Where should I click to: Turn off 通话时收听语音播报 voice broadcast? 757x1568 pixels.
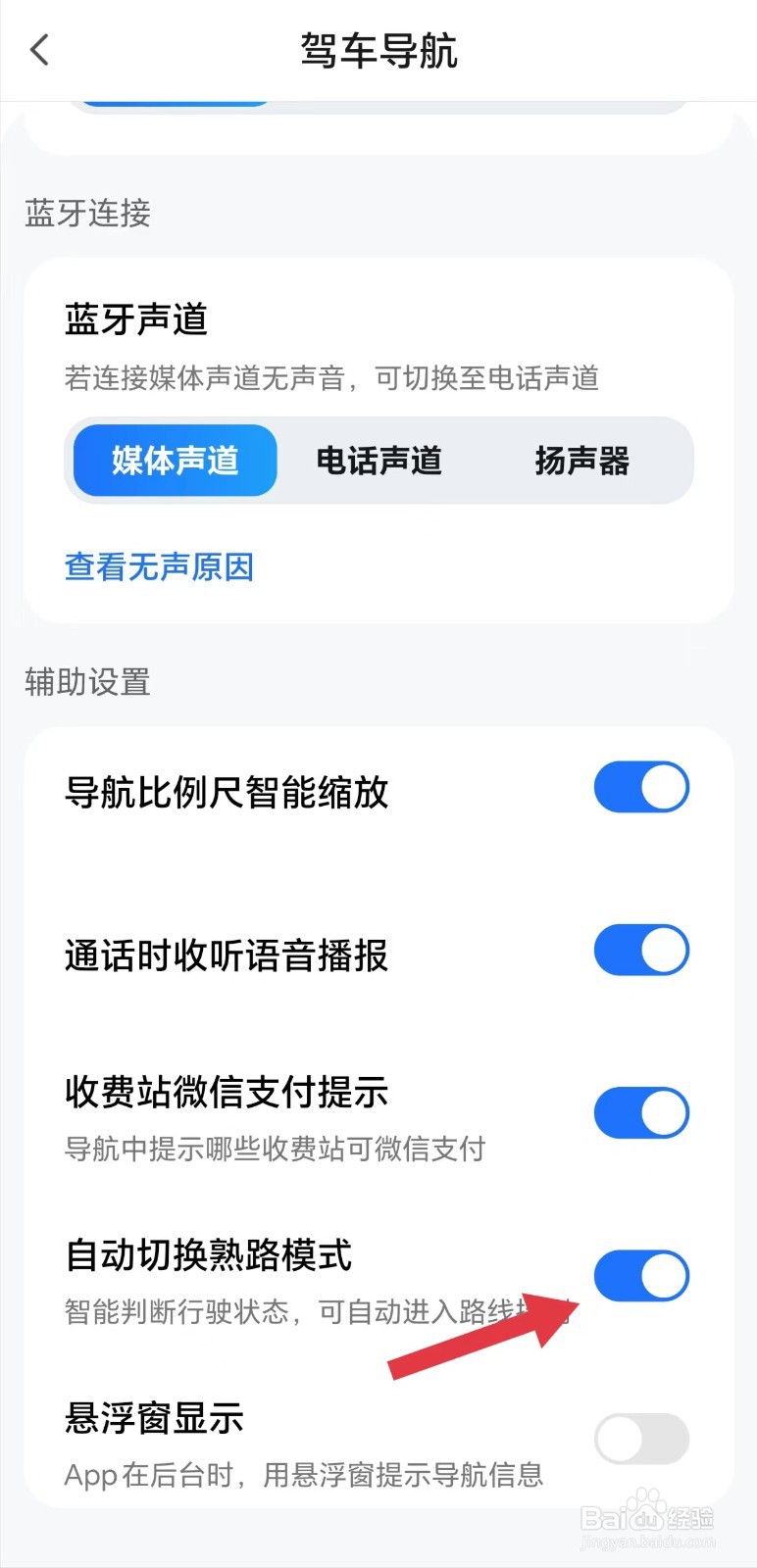(641, 950)
